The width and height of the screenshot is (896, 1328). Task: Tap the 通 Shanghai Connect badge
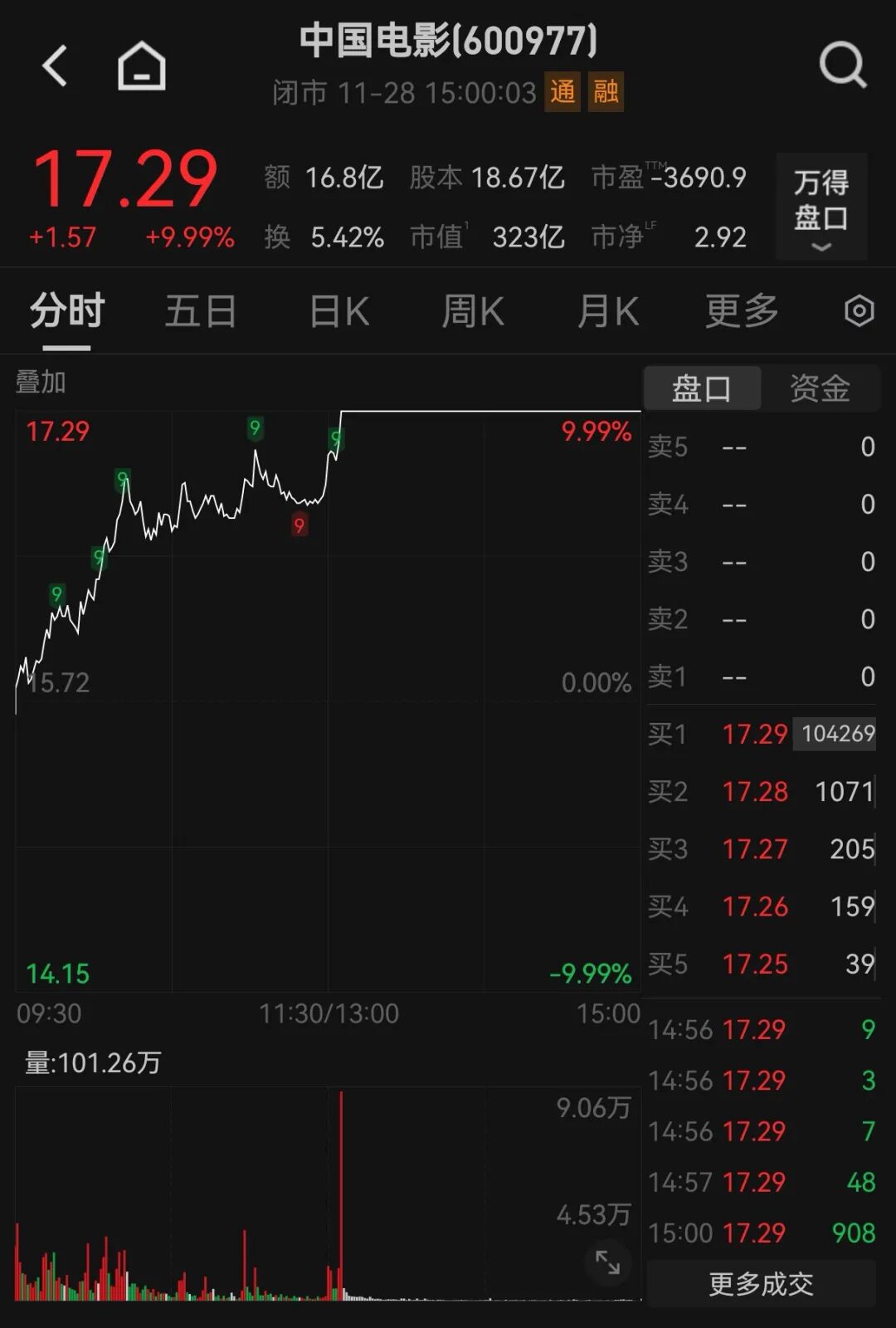pos(562,94)
